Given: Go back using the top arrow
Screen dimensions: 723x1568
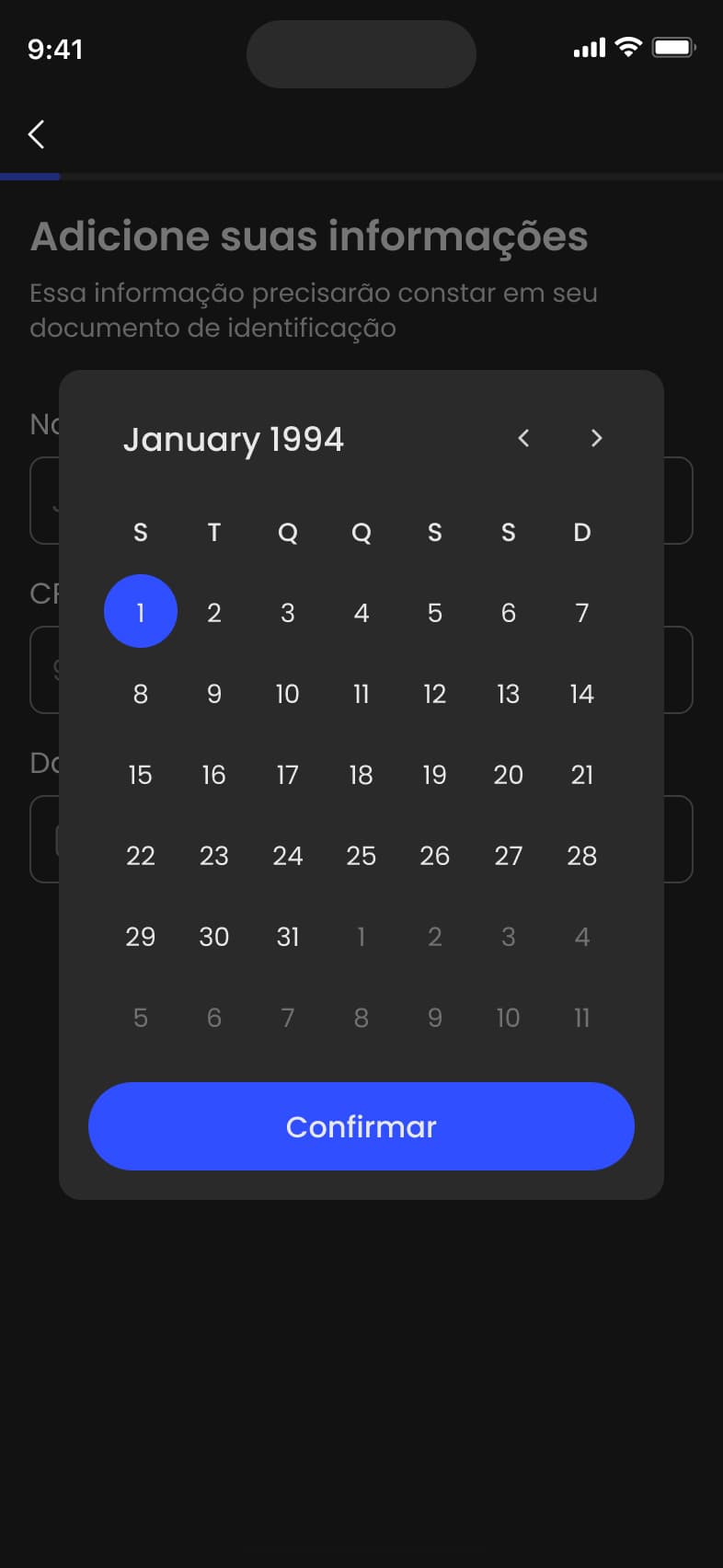Looking at the screenshot, I should [x=37, y=134].
